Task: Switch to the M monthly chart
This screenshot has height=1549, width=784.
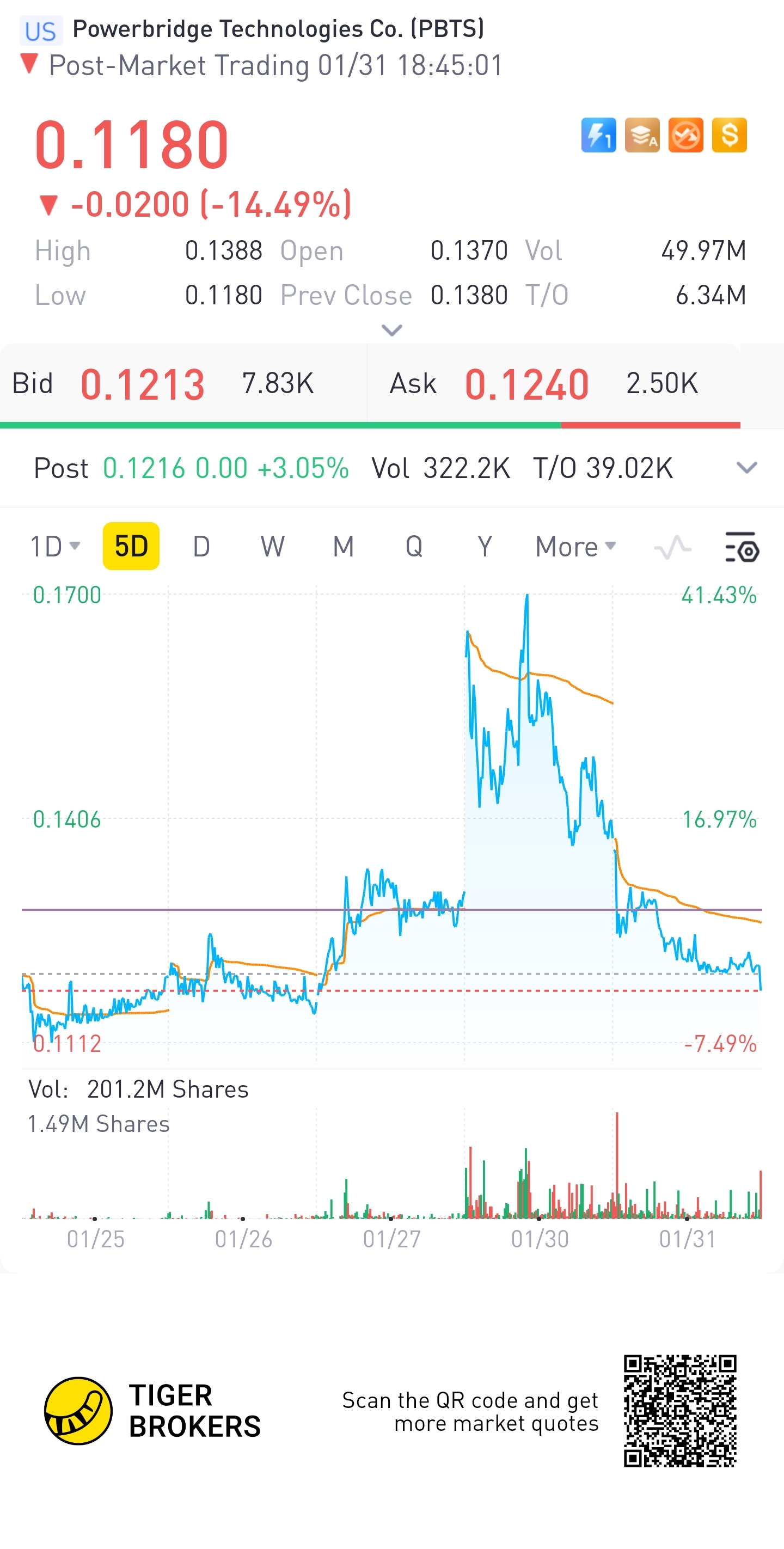Action: [x=344, y=547]
